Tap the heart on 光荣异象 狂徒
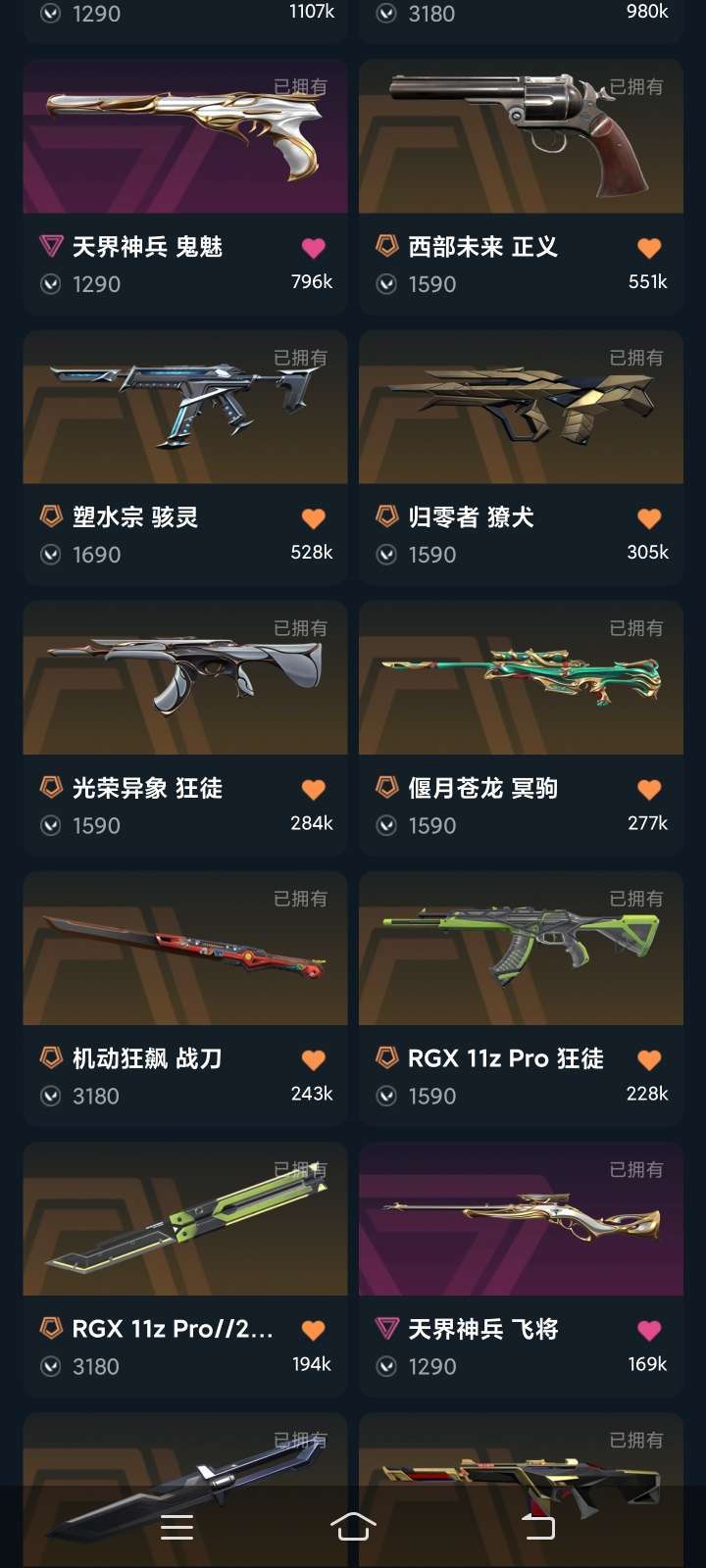The height and width of the screenshot is (1568, 706). tap(314, 789)
